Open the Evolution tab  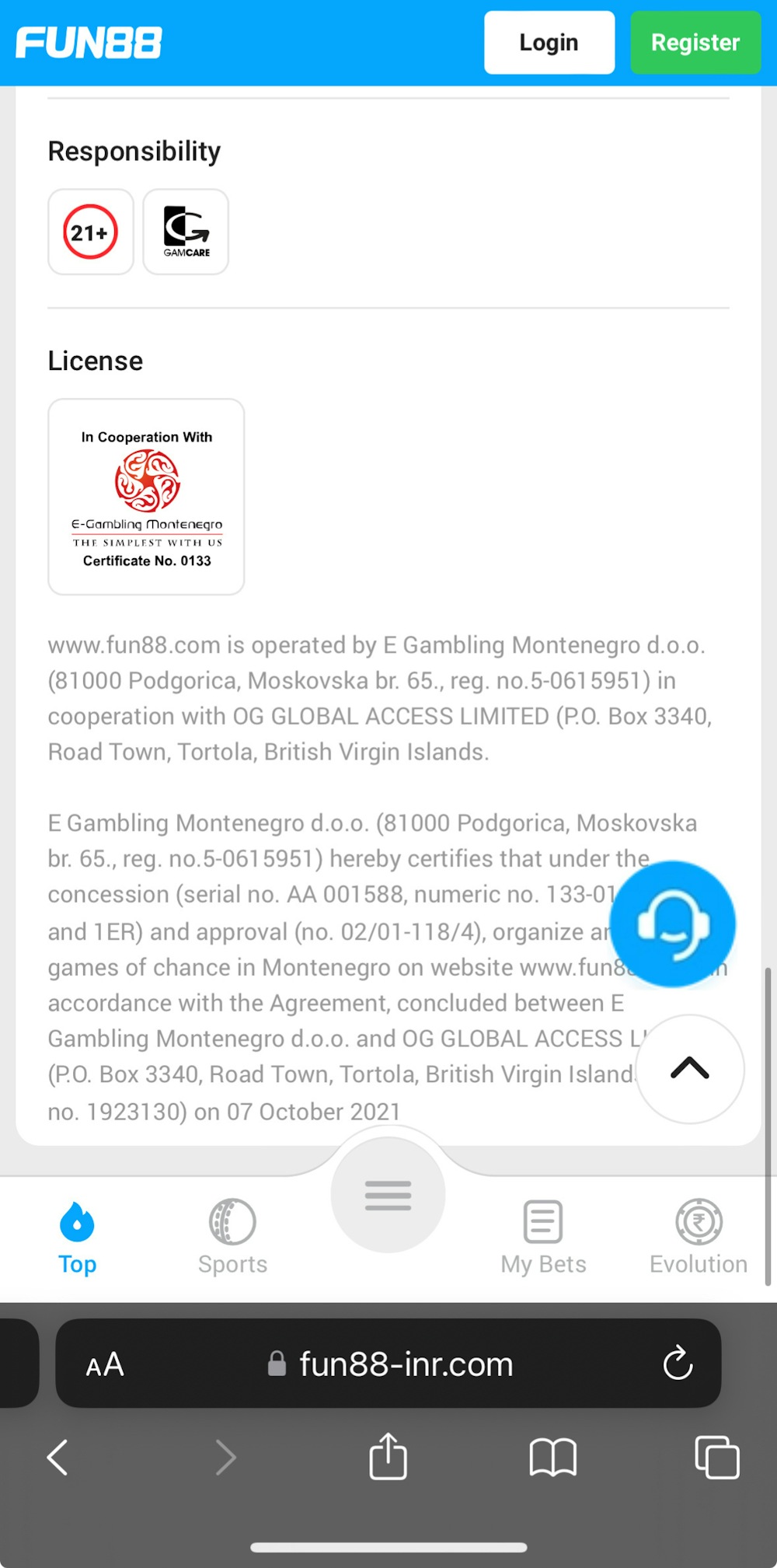pyautogui.click(x=698, y=1238)
